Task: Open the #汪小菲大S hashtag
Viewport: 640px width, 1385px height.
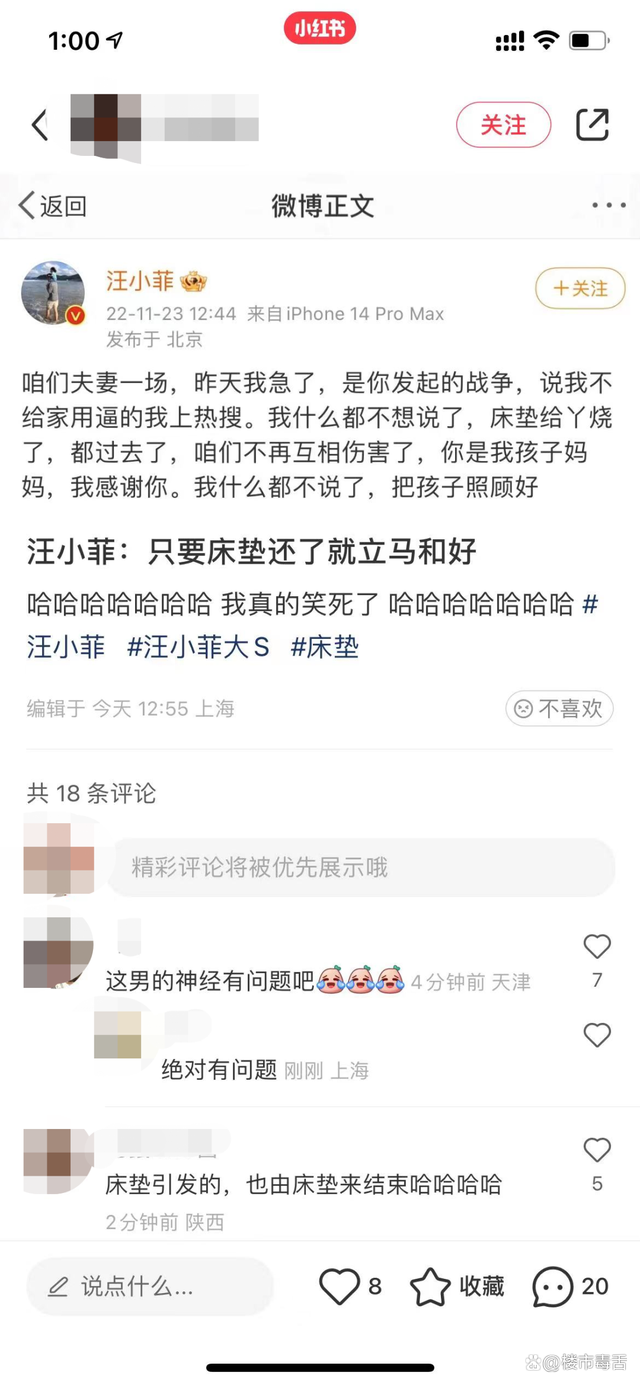Action: (x=198, y=647)
